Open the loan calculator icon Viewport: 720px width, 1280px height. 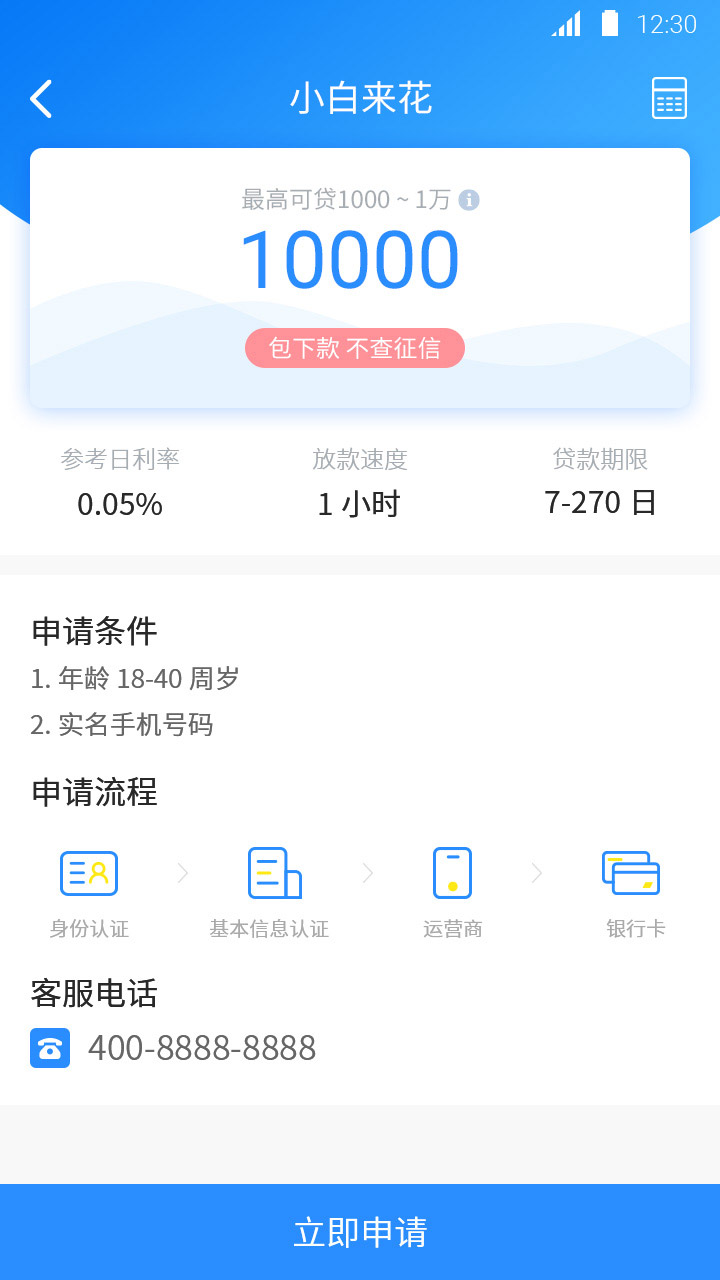click(669, 98)
